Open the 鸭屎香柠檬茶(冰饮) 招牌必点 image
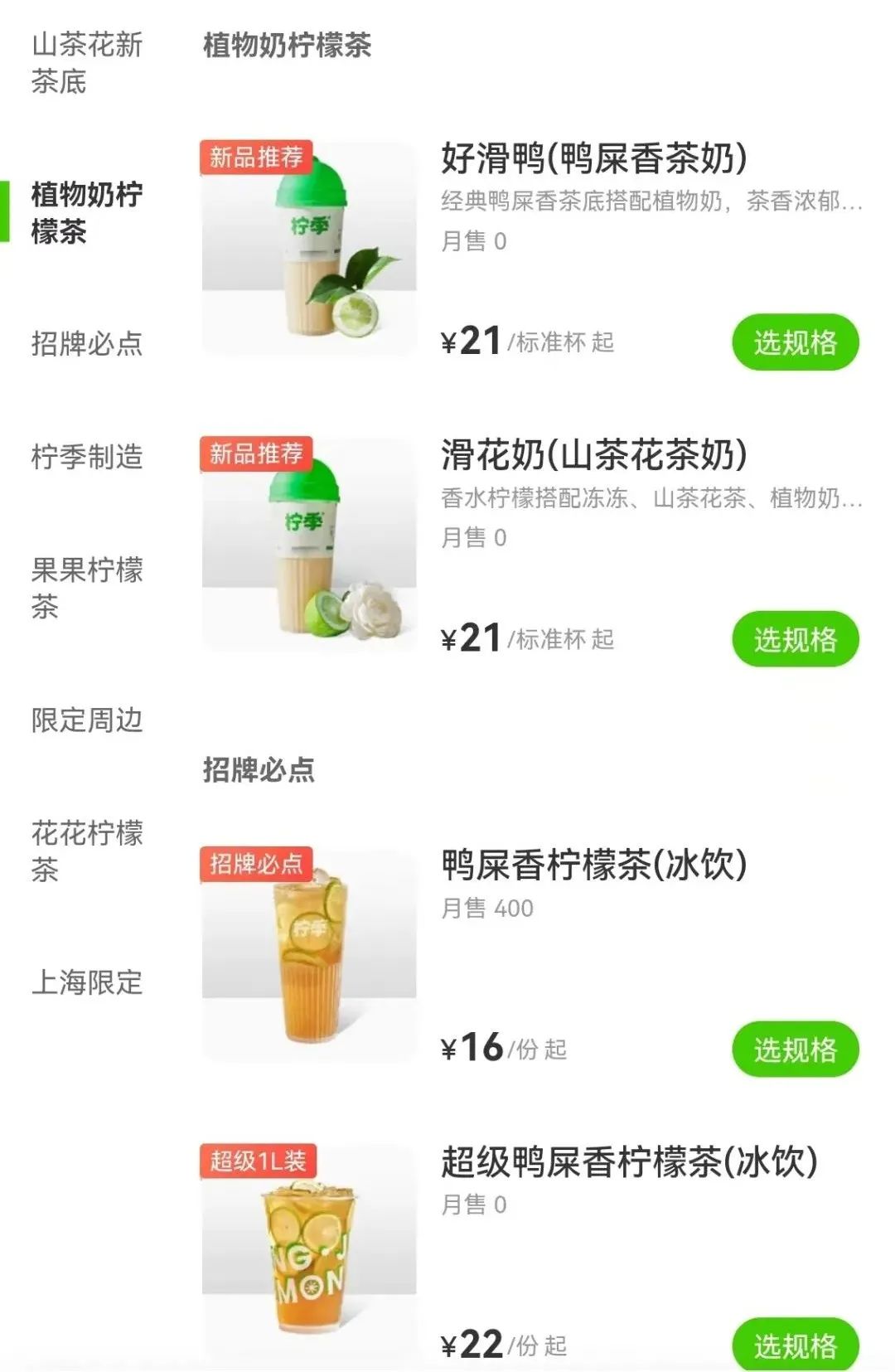The height and width of the screenshot is (1372, 895). (309, 955)
